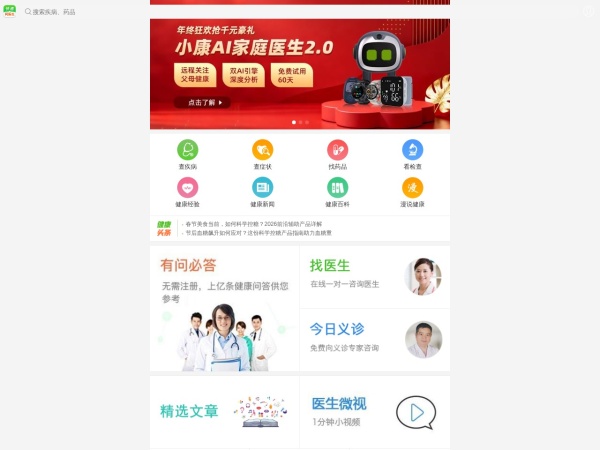Play 医生微视 short videos
This screenshot has width=600, height=450.
click(x=374, y=411)
